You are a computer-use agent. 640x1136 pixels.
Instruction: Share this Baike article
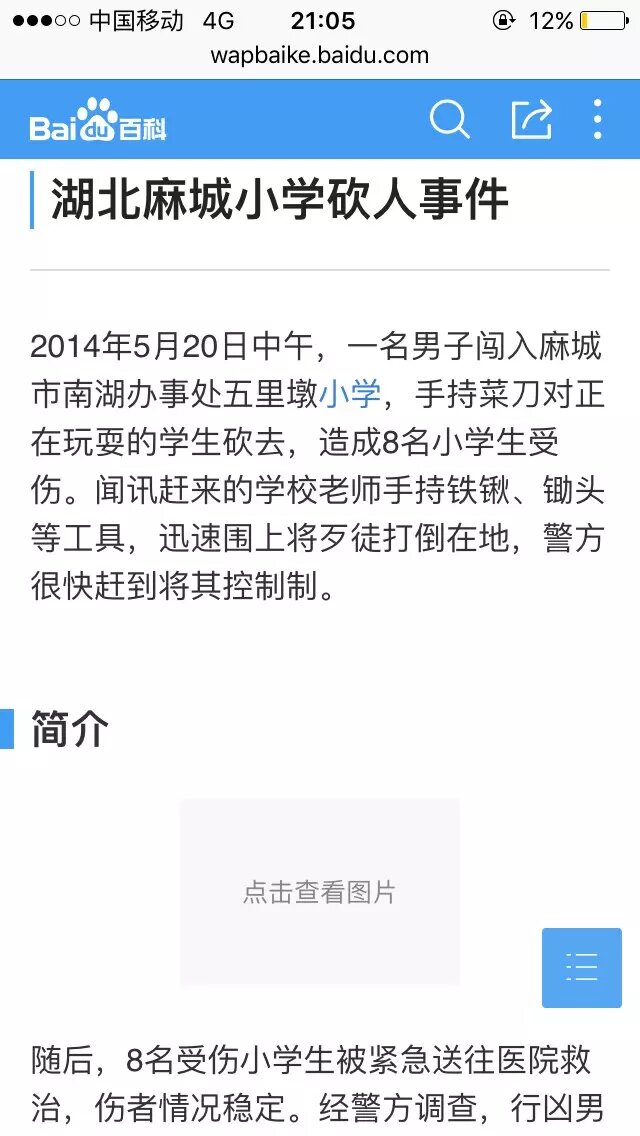(531, 120)
